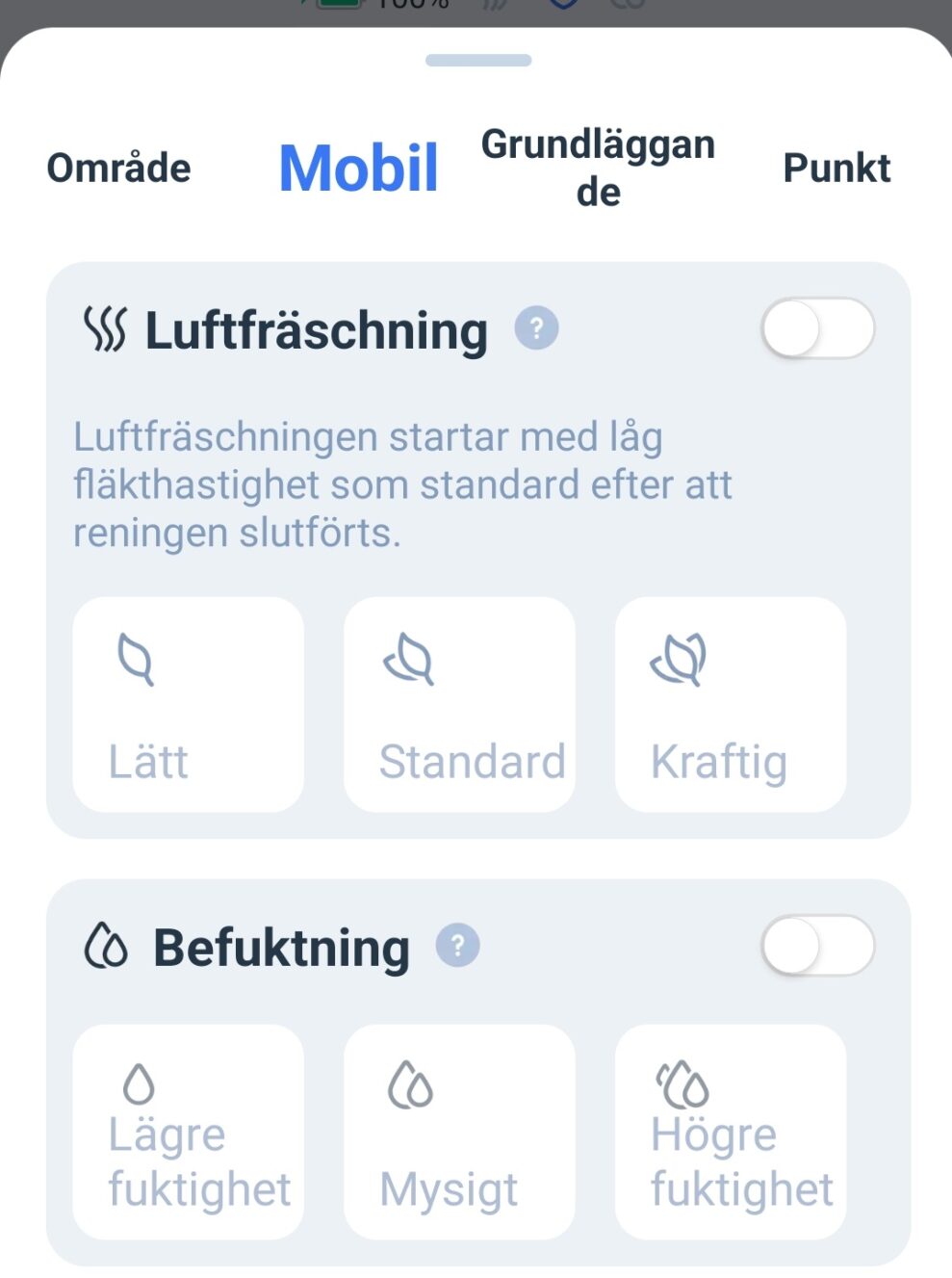Select Lägre fuktighet option
This screenshot has height=1278, width=952.
click(x=189, y=1132)
